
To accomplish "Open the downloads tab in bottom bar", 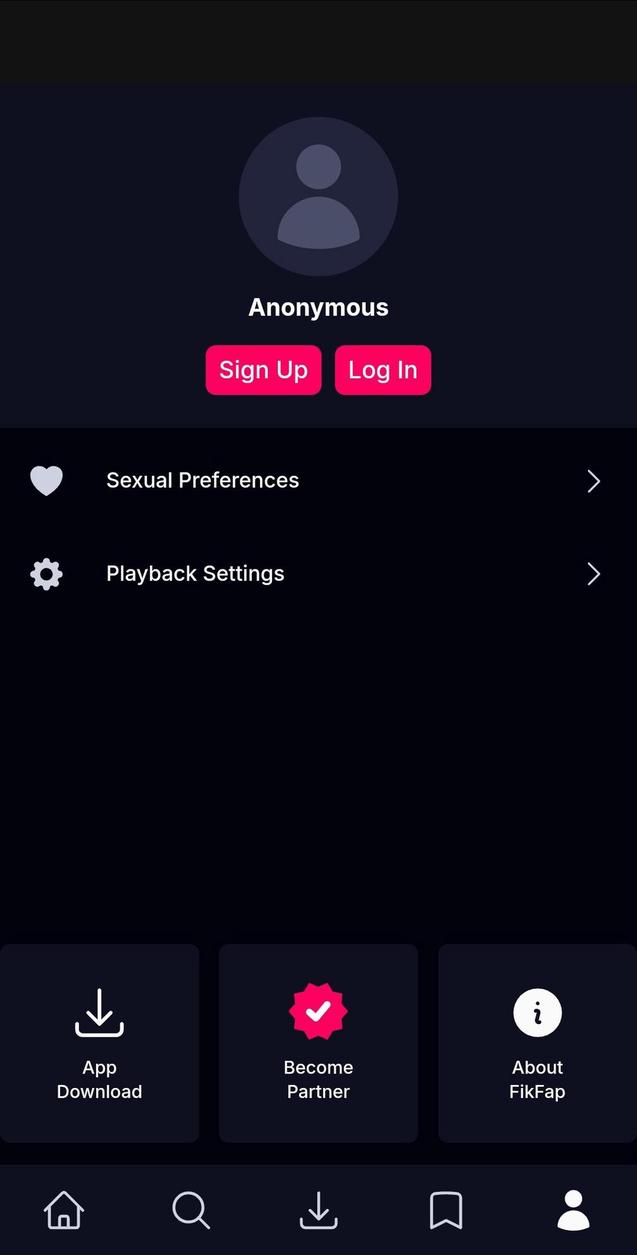I will 318,1210.
